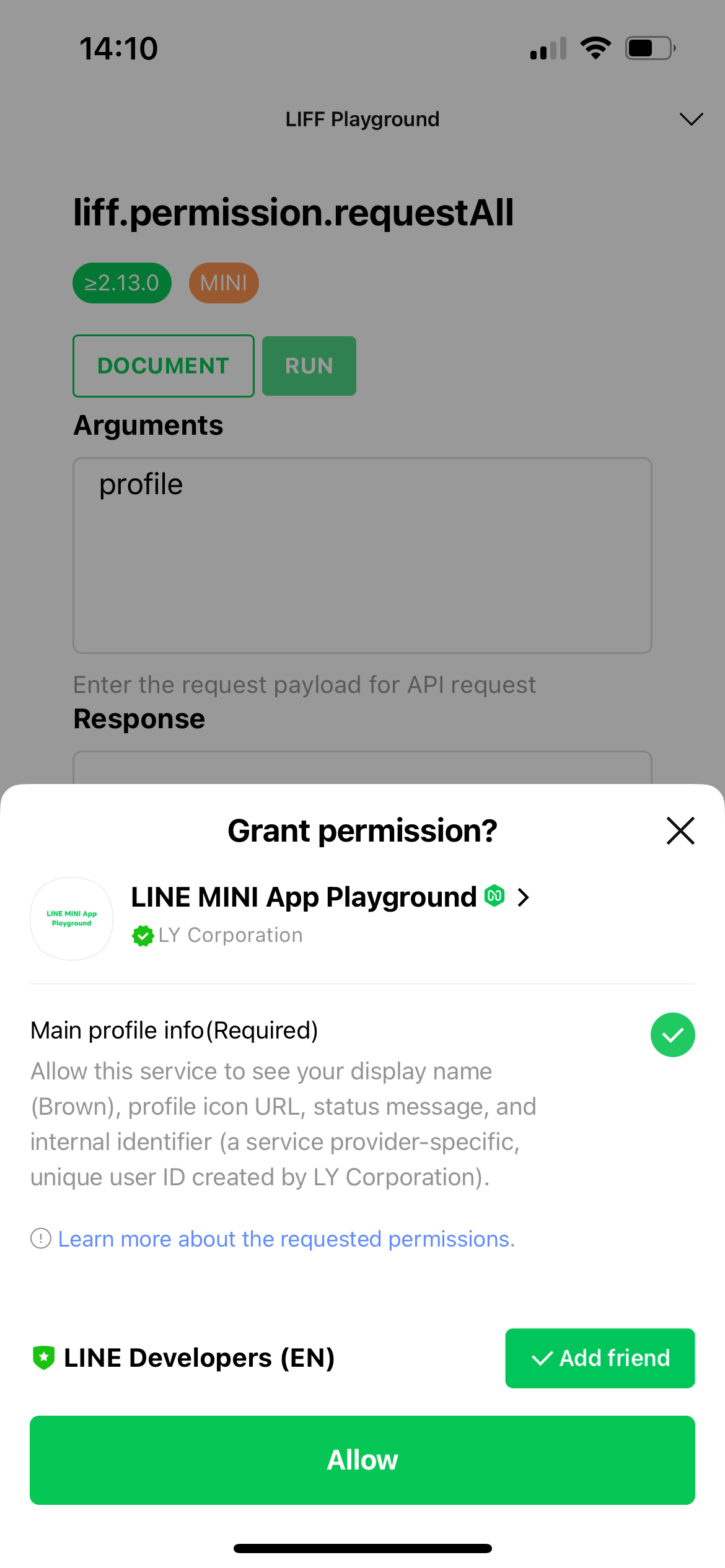
Task: Allow the requested permission
Action: [x=362, y=1460]
